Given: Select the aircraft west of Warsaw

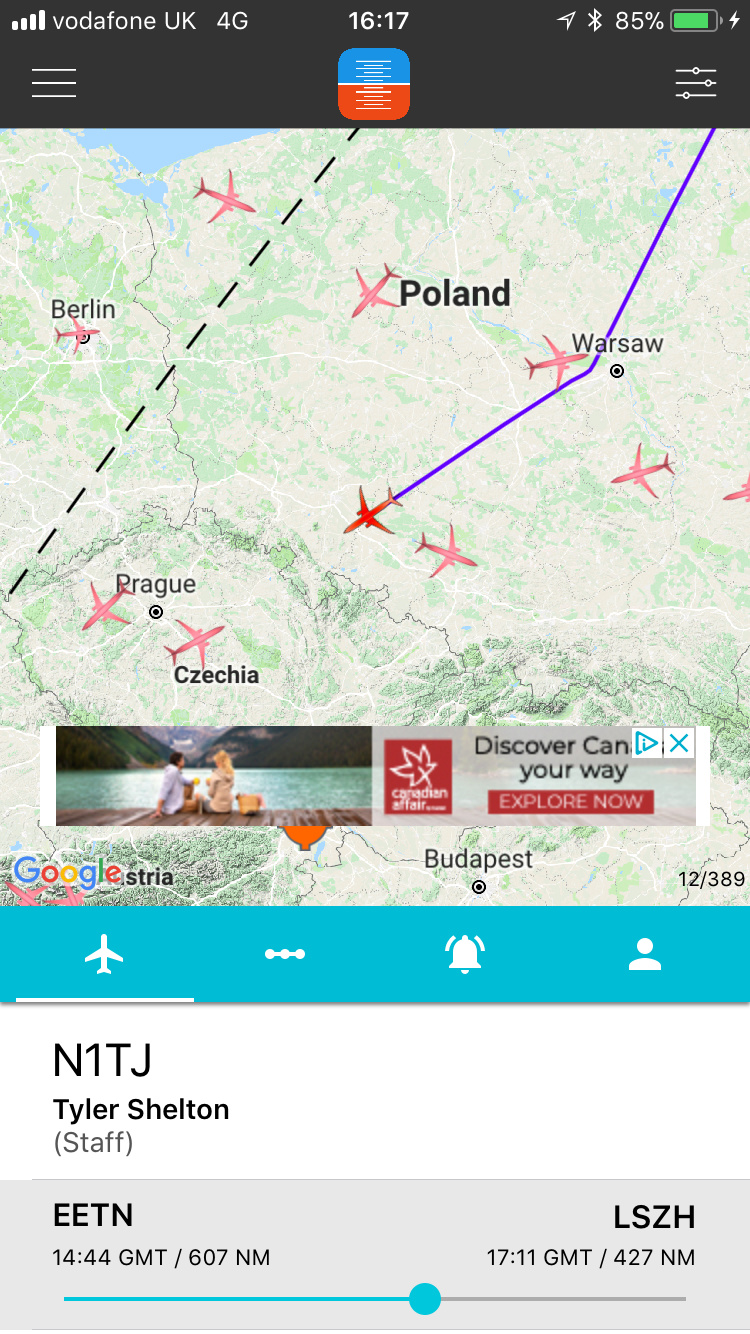Looking at the screenshot, I should pyautogui.click(x=555, y=361).
